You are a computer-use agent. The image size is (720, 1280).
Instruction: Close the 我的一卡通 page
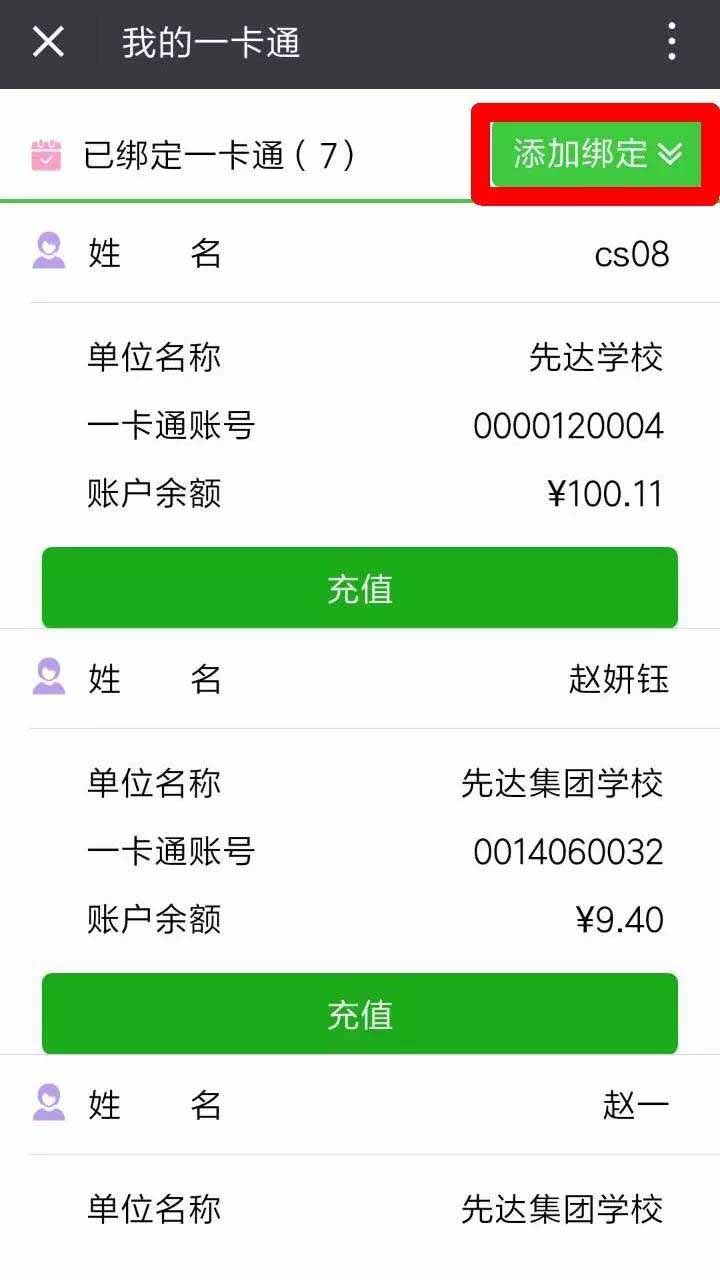point(48,42)
